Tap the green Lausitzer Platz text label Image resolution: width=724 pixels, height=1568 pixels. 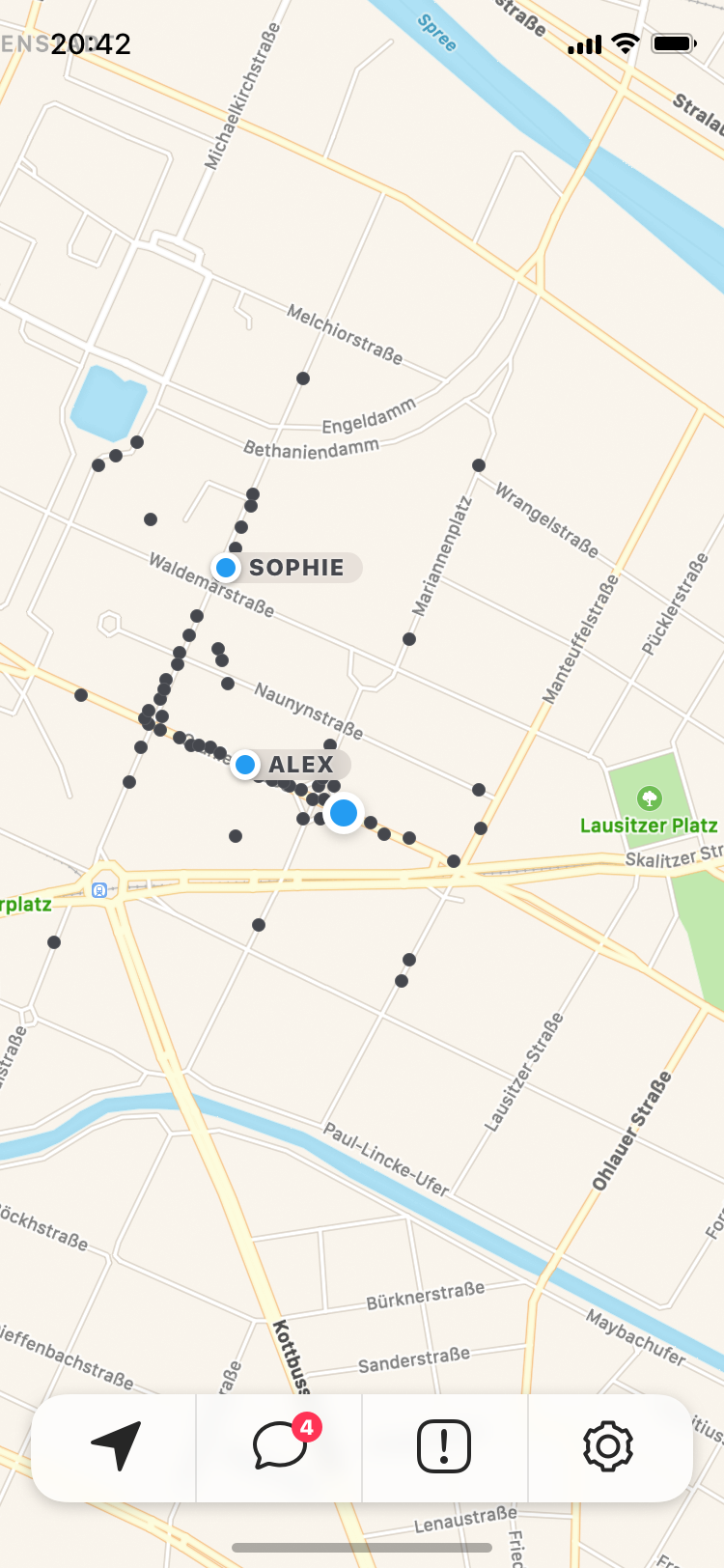649,826
